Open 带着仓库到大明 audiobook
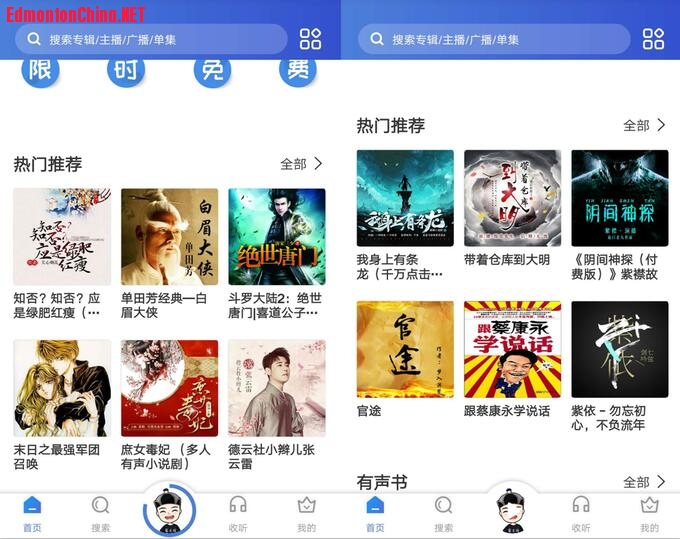Screen dimensions: 680x539 pos(512,198)
